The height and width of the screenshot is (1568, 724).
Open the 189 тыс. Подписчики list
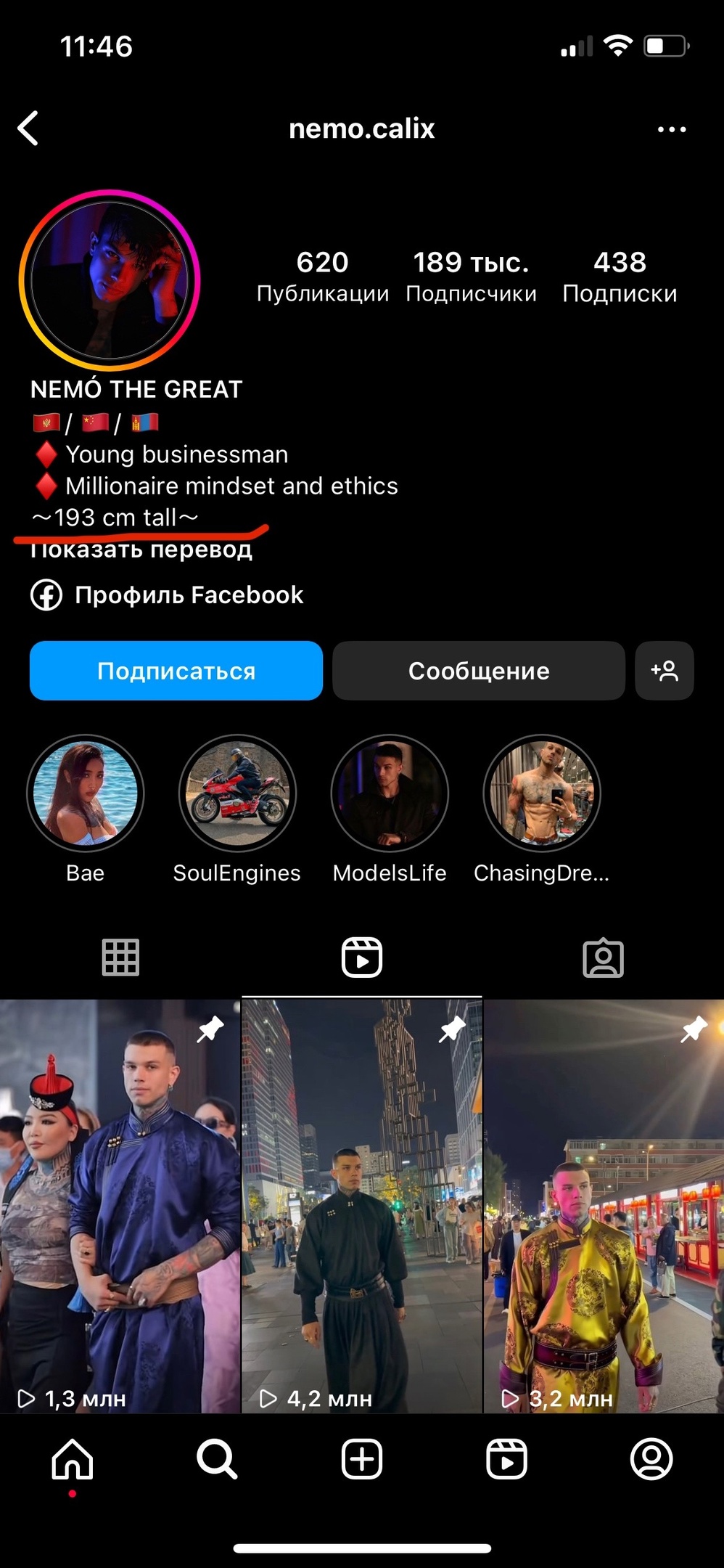[471, 277]
